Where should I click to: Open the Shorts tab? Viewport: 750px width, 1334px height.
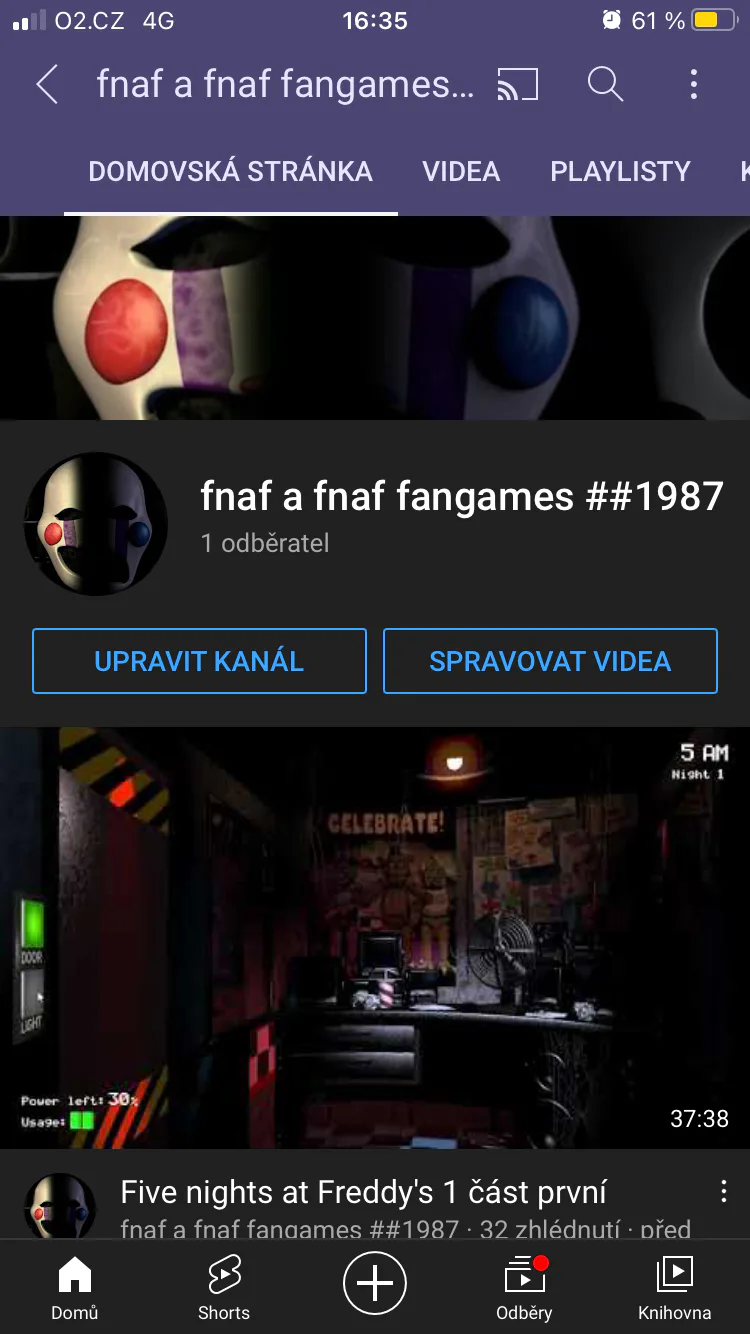(x=224, y=1288)
